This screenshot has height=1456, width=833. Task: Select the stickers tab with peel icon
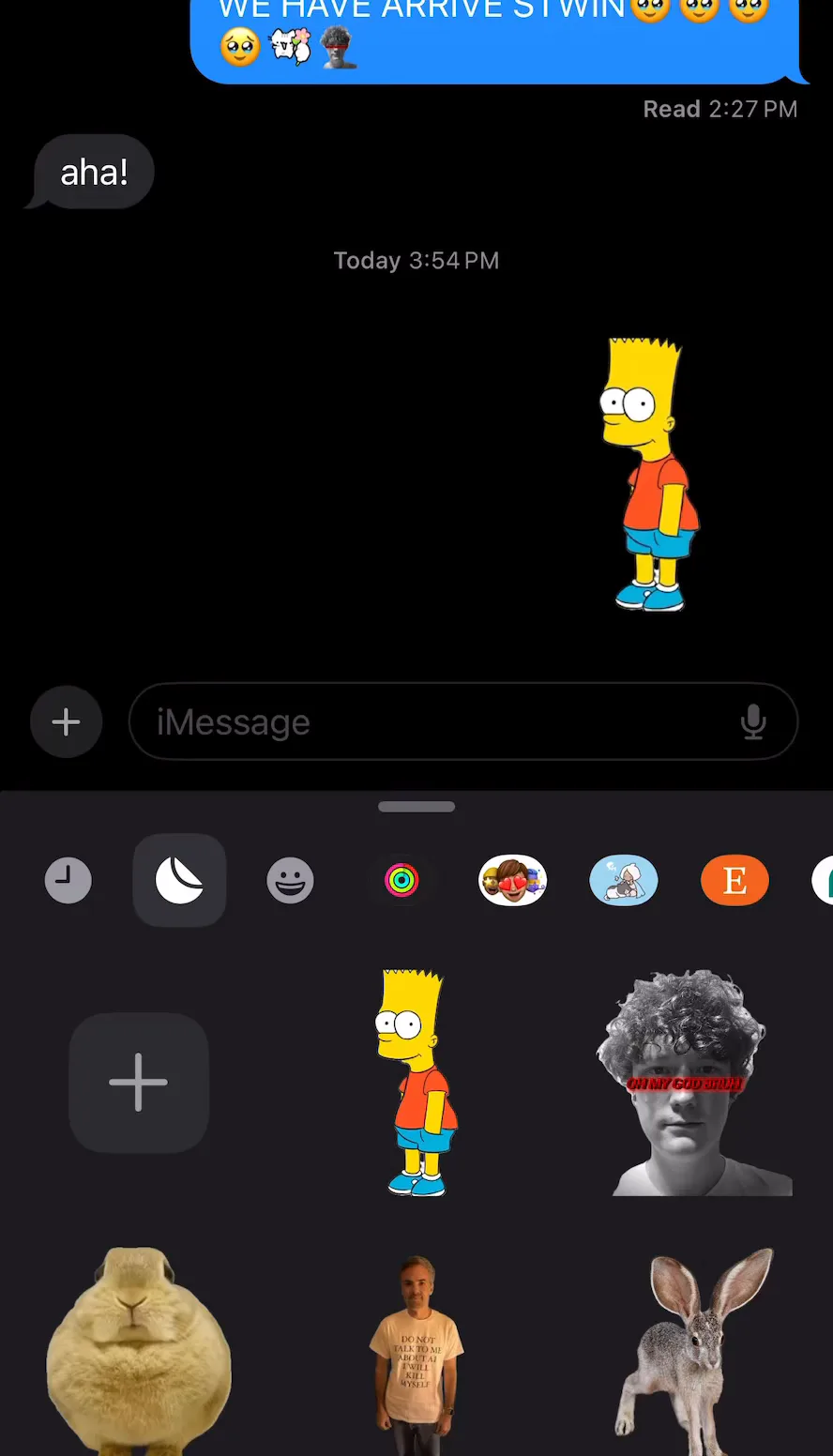(x=179, y=881)
